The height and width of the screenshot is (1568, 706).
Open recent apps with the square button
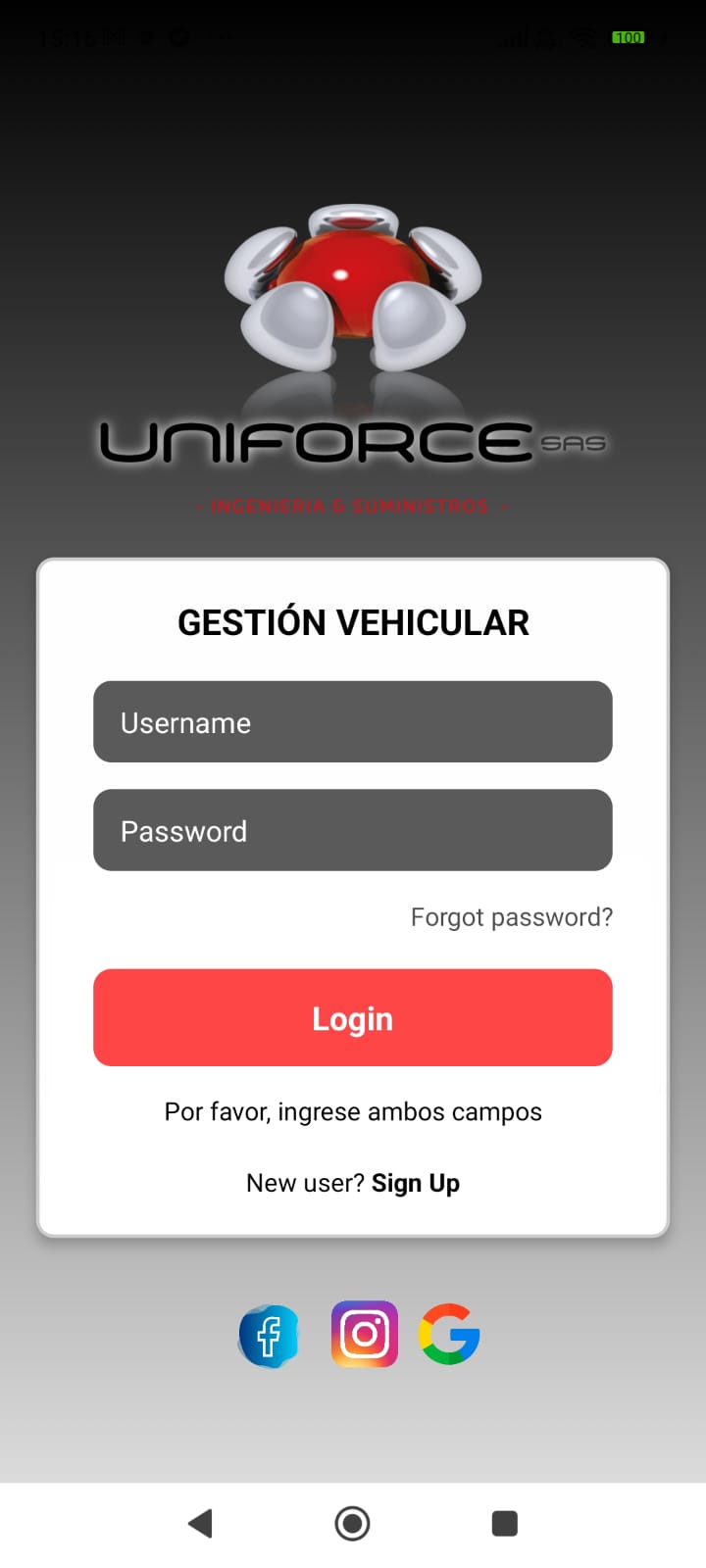[x=504, y=1522]
